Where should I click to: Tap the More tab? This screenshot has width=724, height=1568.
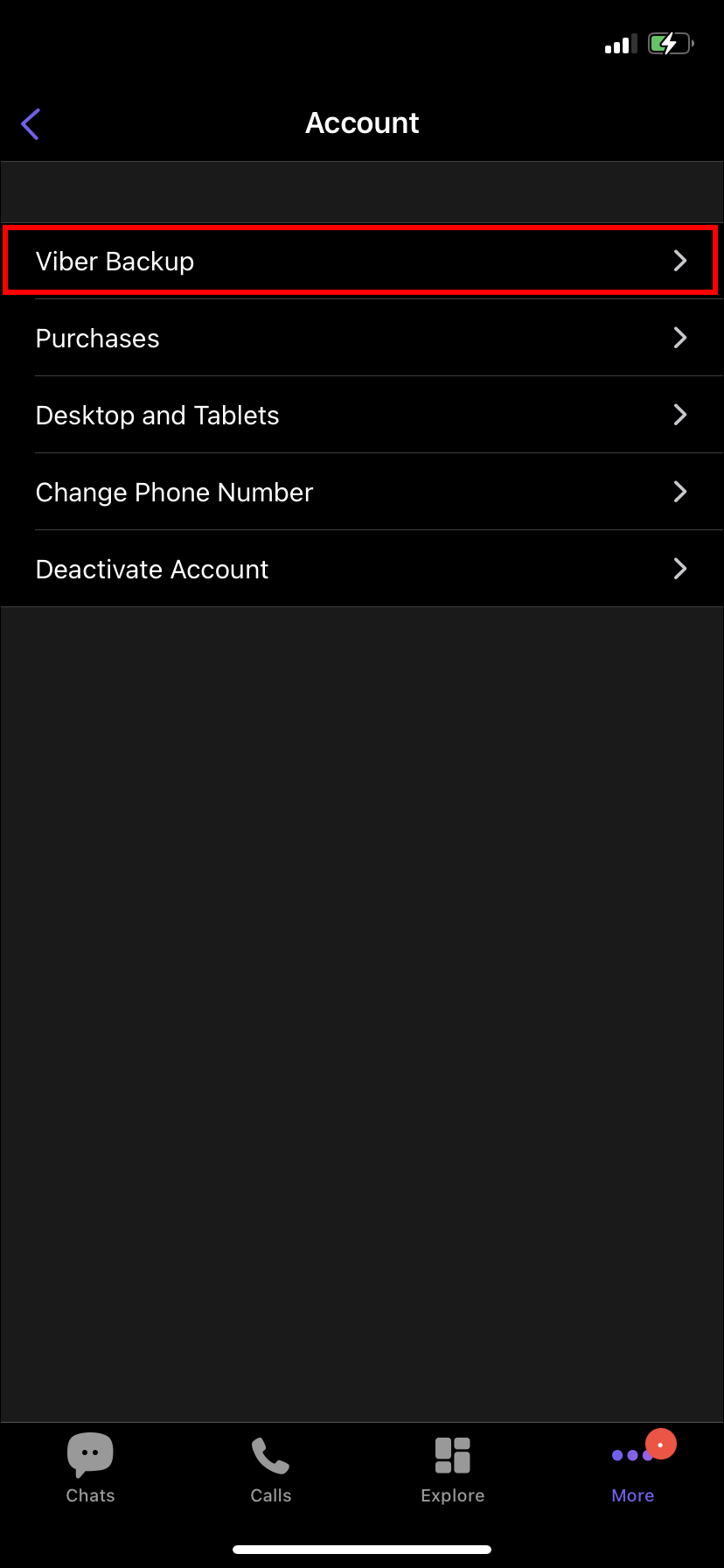633,1469
